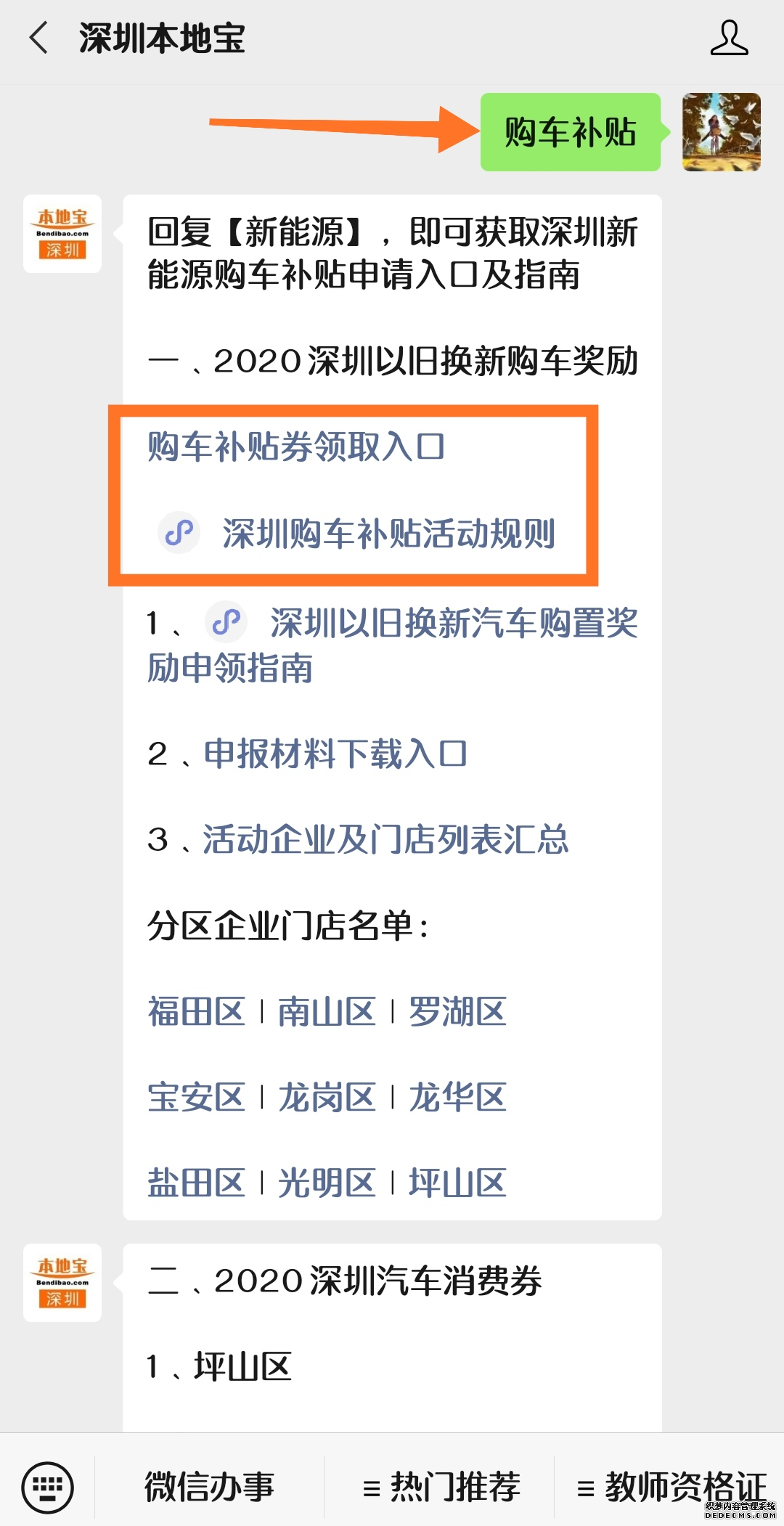Open the 盐田区 store list link

click(196, 1183)
